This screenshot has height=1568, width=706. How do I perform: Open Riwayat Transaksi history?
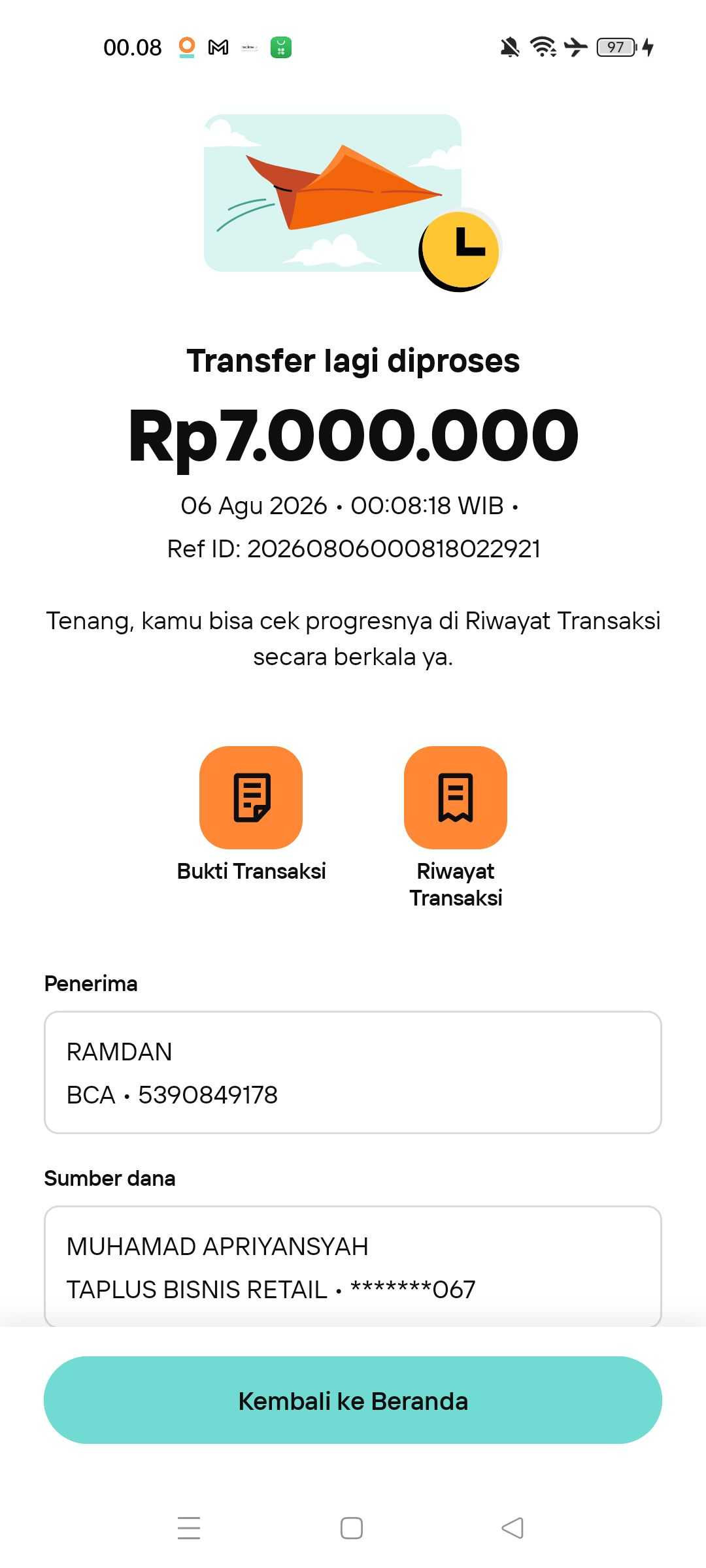(x=456, y=797)
